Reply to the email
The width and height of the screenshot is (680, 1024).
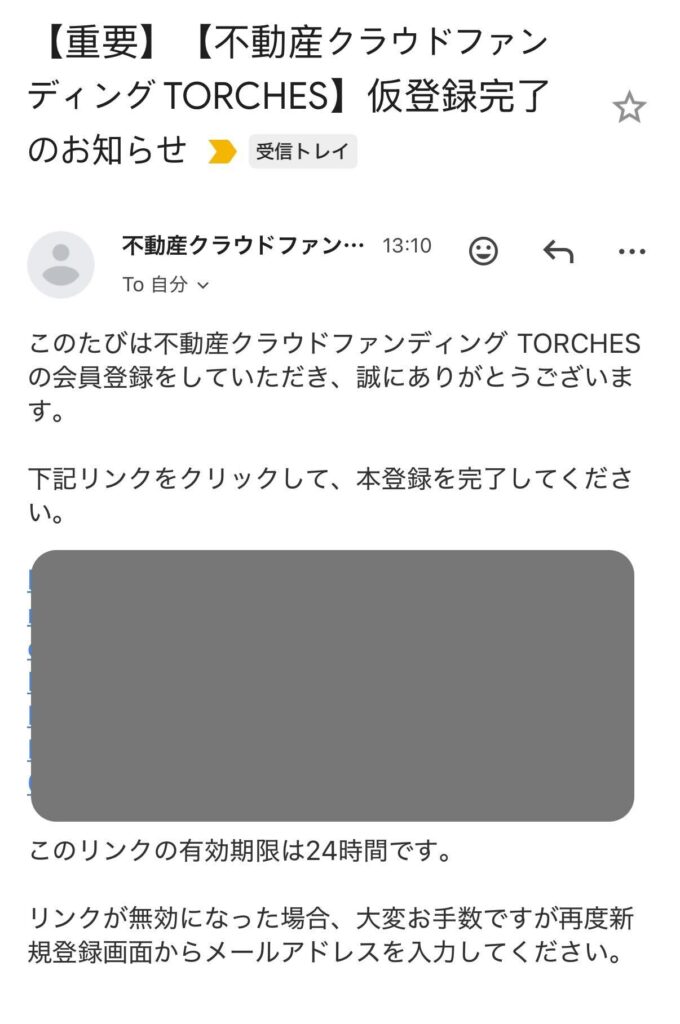558,251
